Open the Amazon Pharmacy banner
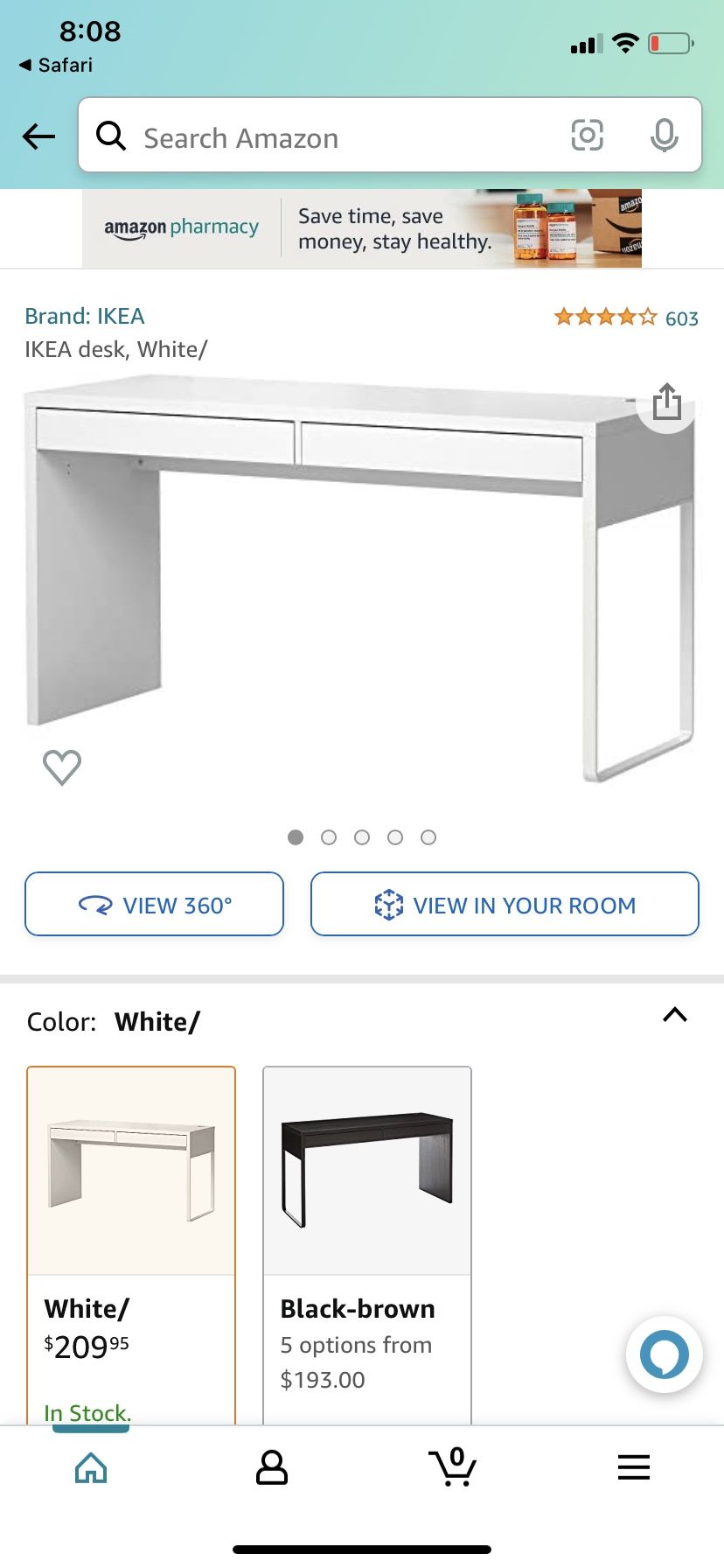 362,228
